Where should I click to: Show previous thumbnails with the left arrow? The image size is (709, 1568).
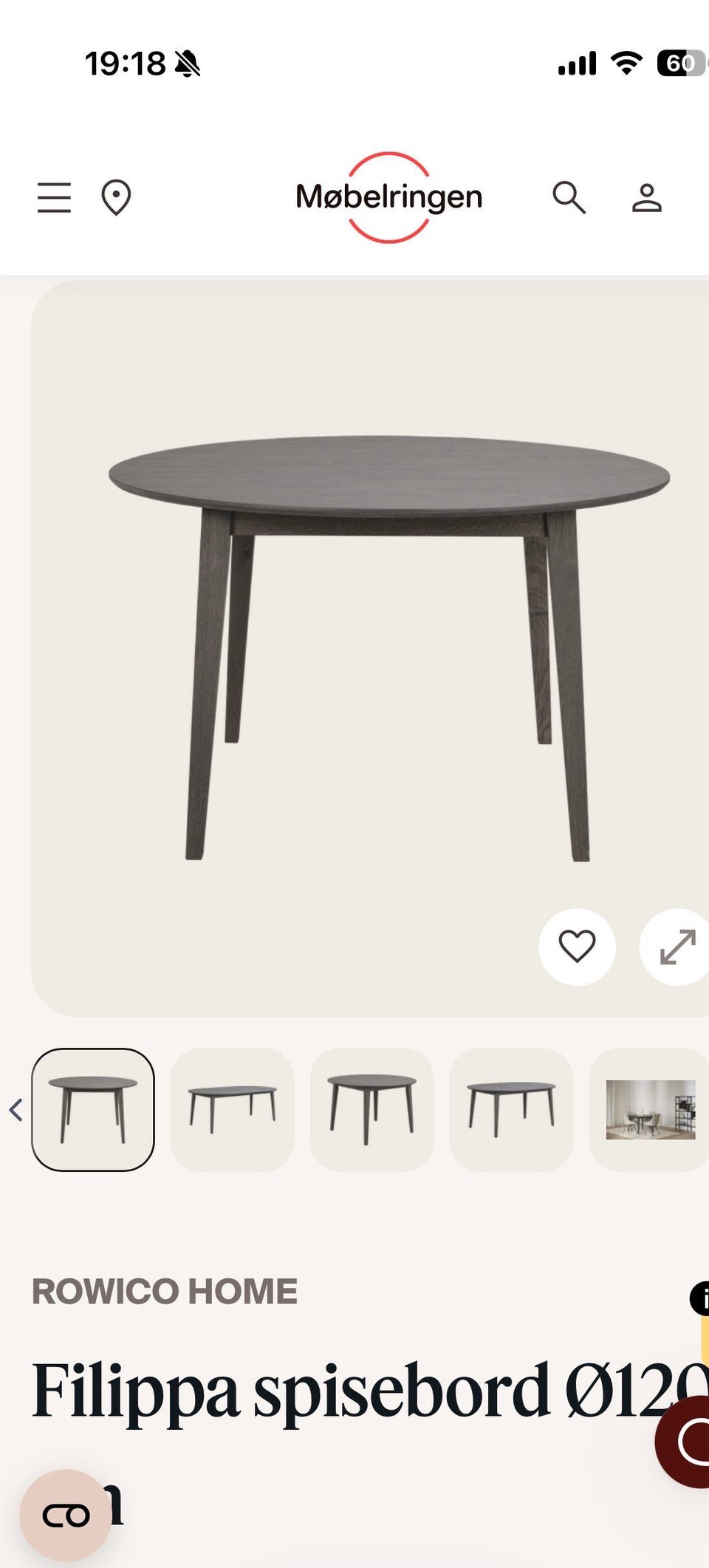16,1110
